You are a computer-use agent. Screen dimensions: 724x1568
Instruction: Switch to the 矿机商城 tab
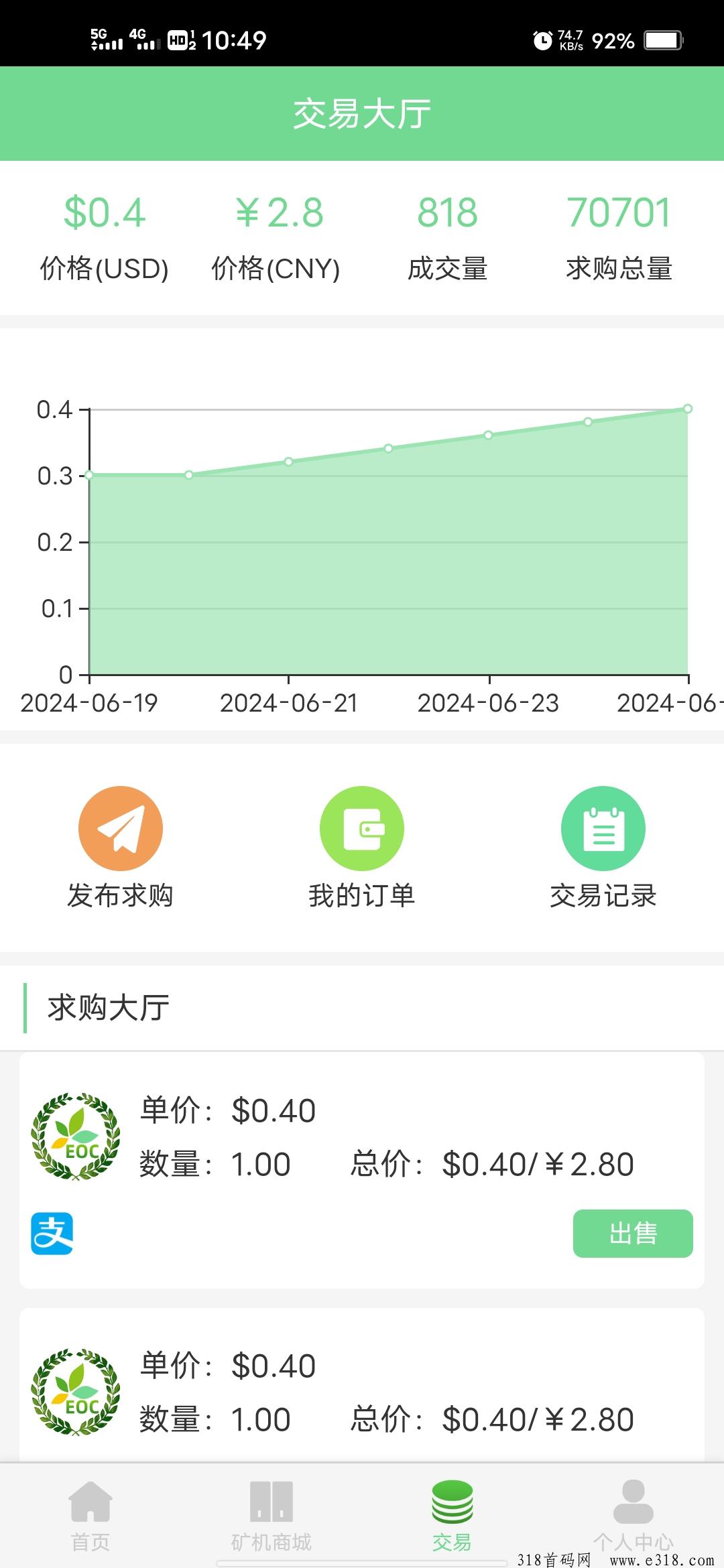[271, 1516]
